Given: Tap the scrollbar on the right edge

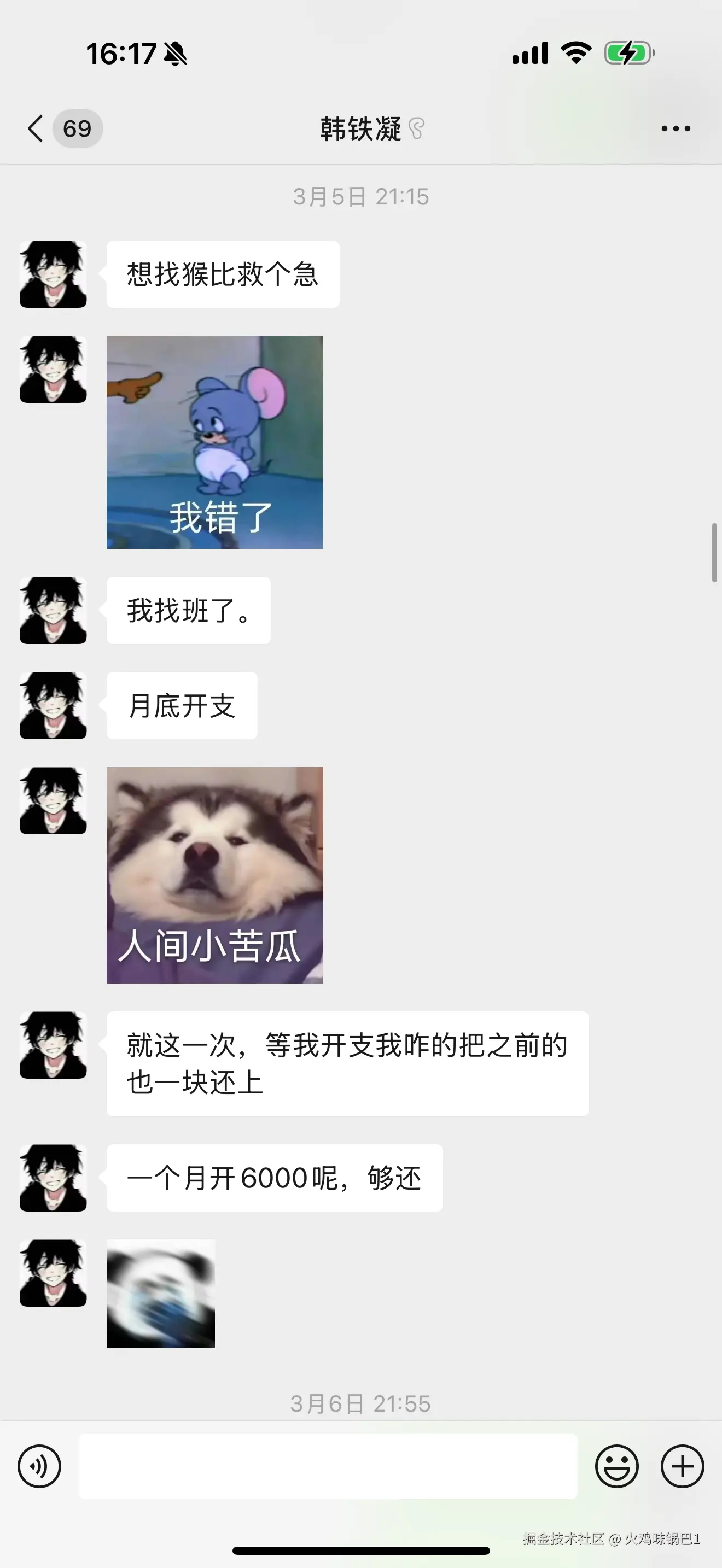Looking at the screenshot, I should [x=714, y=548].
